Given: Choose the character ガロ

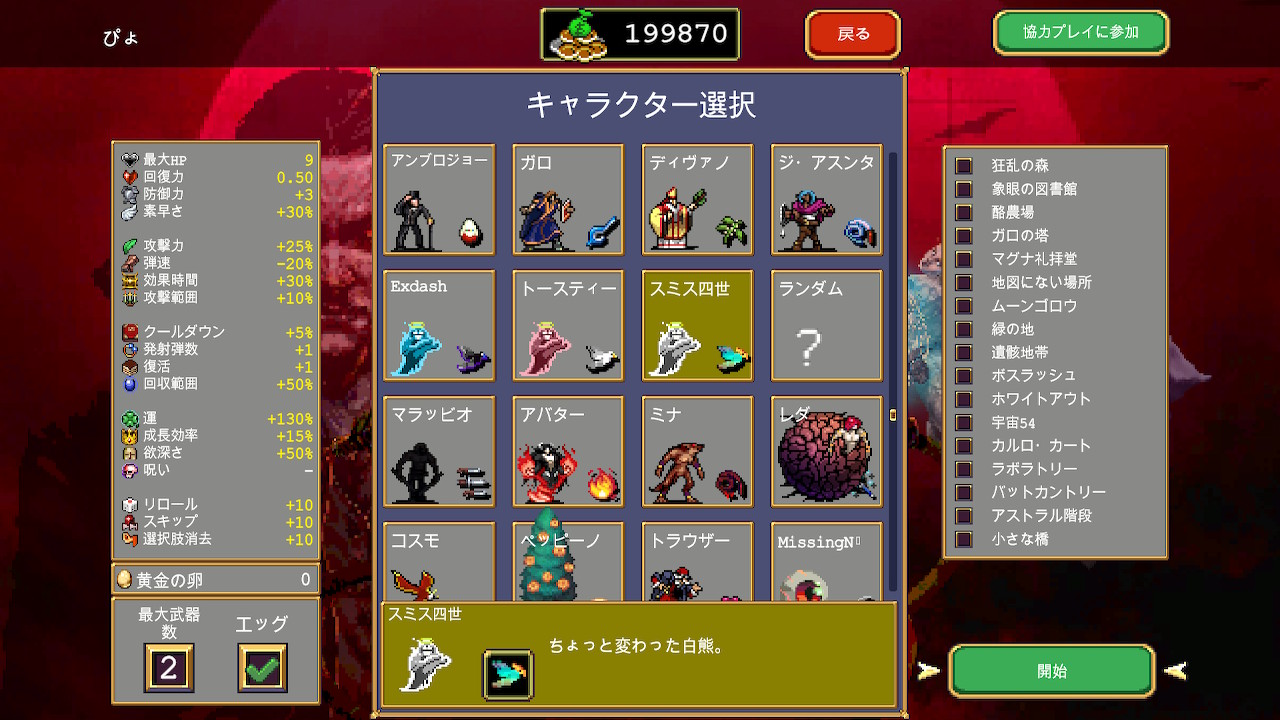Looking at the screenshot, I should (568, 200).
